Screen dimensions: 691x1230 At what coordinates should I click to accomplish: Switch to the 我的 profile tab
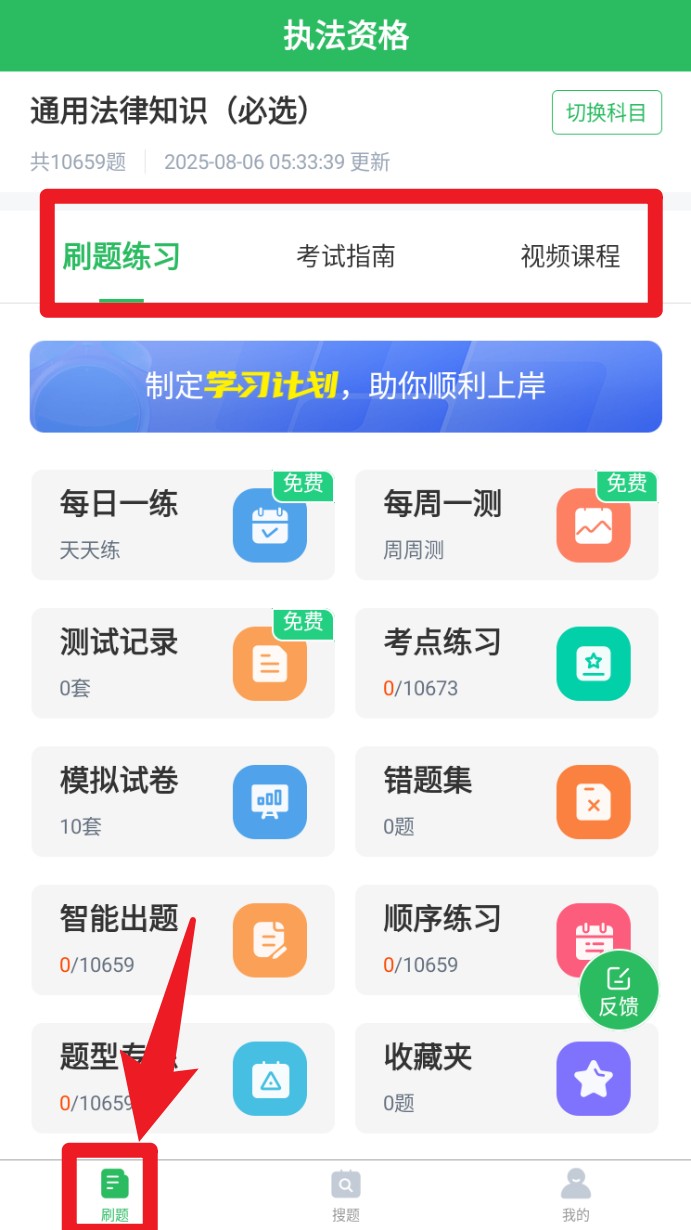(x=576, y=1195)
